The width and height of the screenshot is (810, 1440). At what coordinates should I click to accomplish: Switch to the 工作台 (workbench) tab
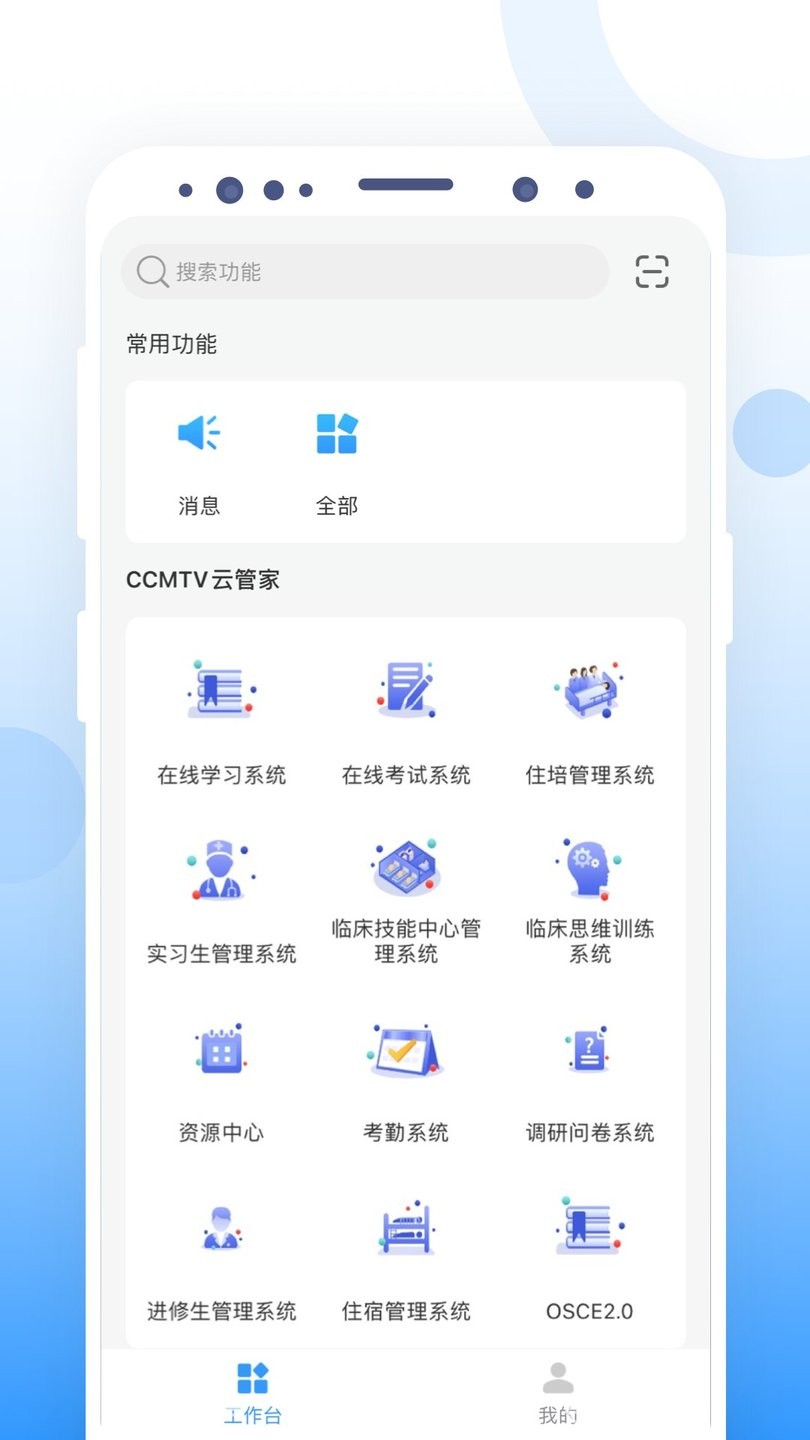pos(253,1392)
